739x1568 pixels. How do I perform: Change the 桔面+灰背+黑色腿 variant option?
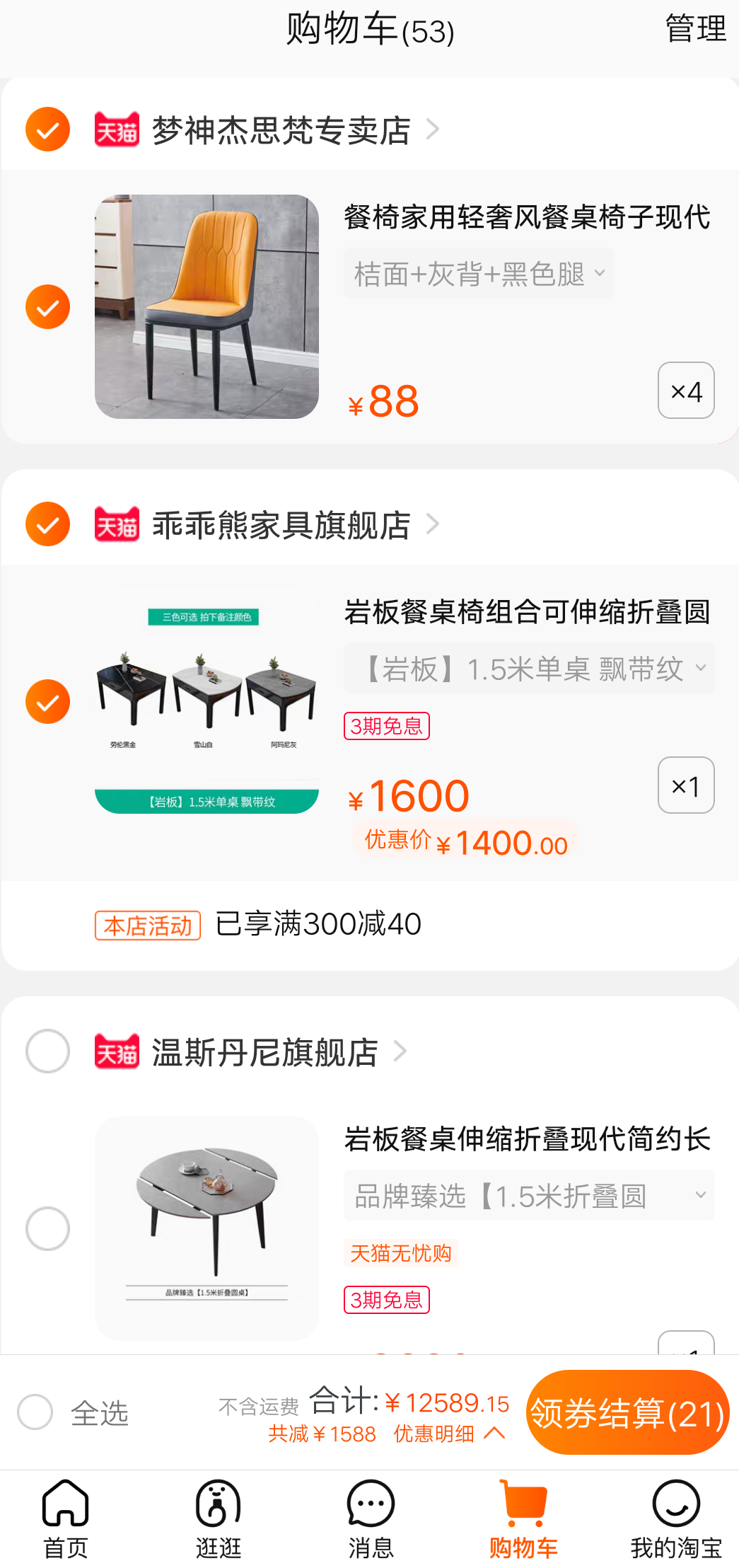point(479,274)
